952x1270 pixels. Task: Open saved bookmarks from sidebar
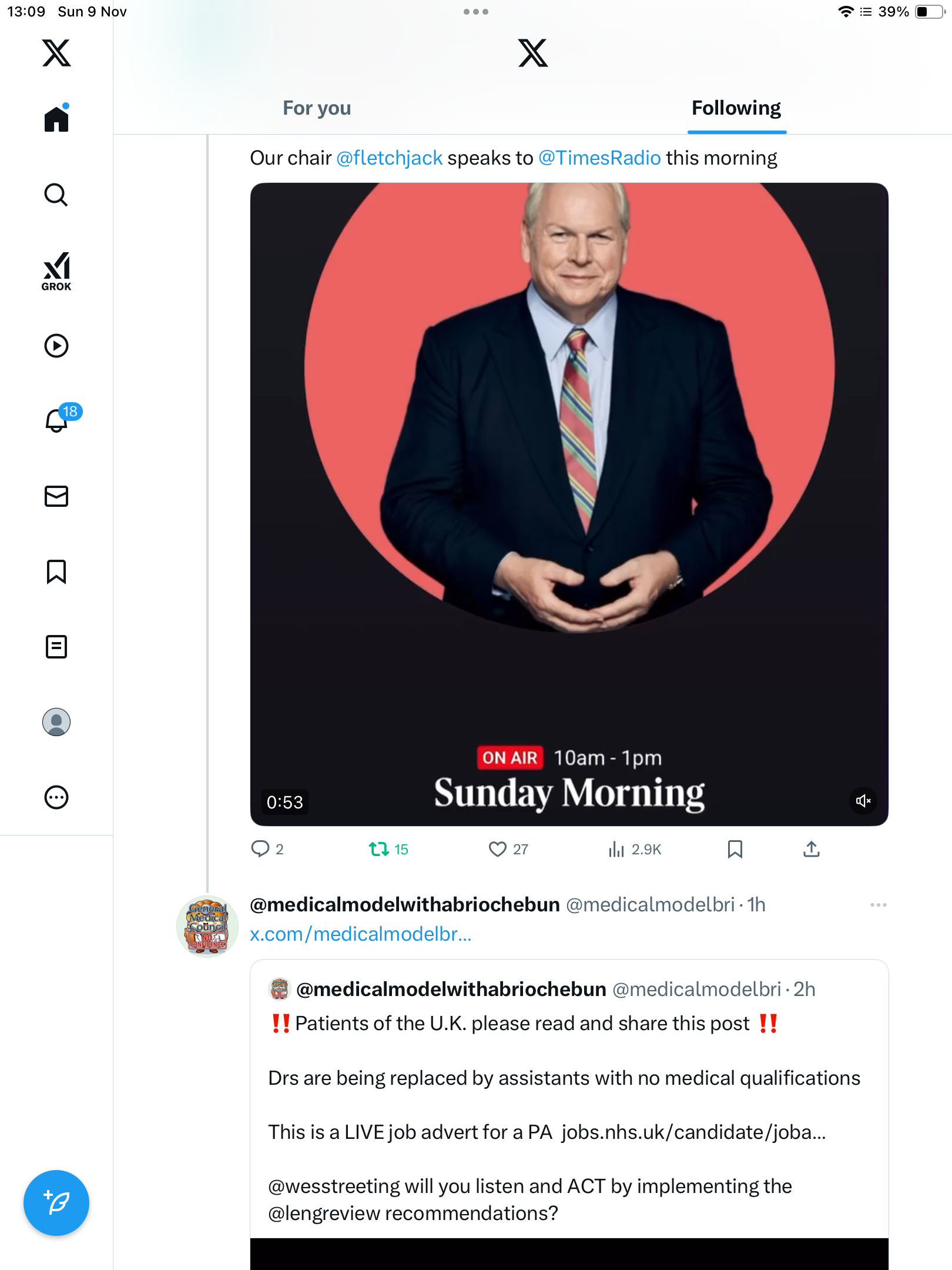(56, 571)
